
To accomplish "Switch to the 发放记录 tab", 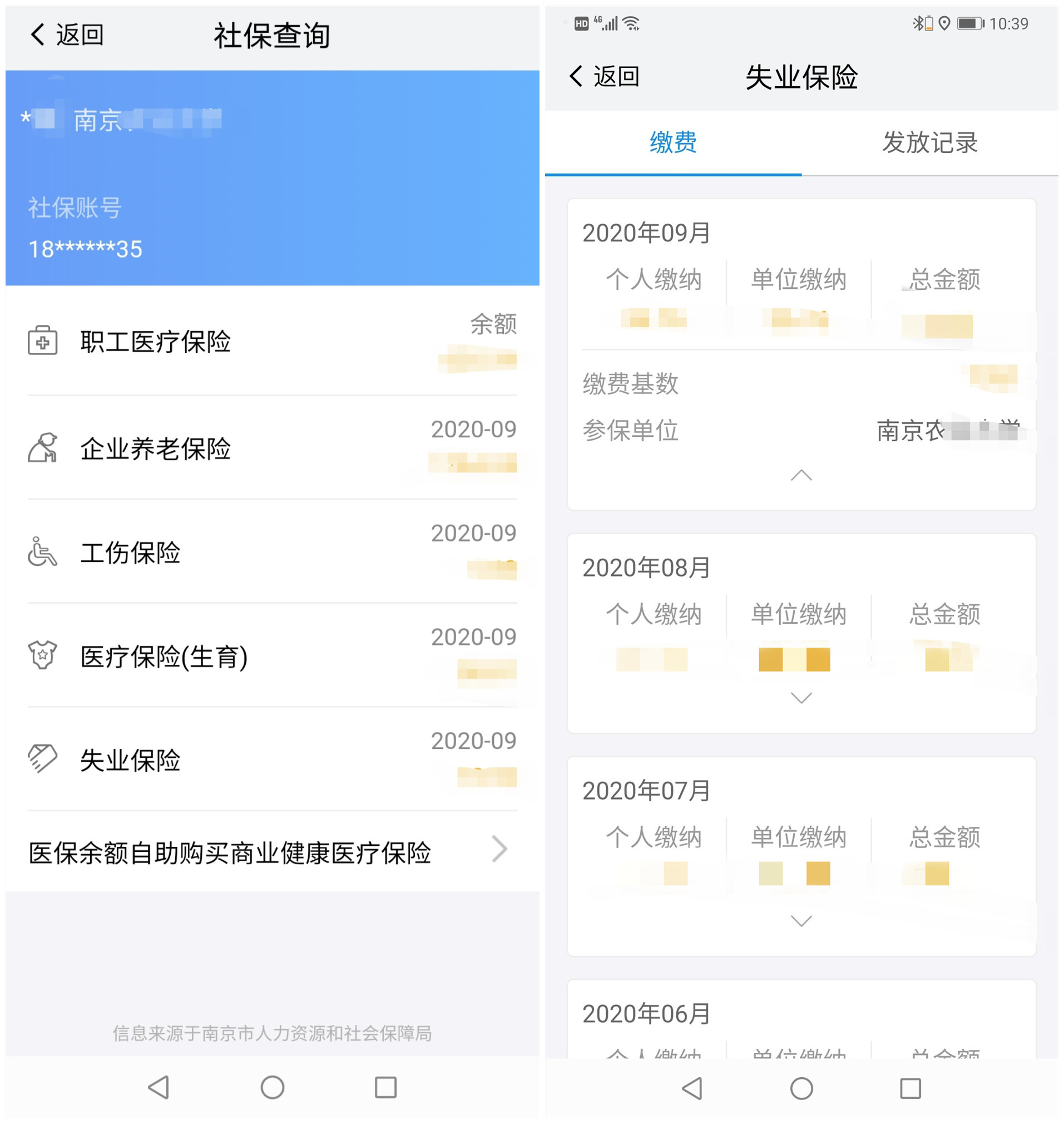I will [930, 142].
